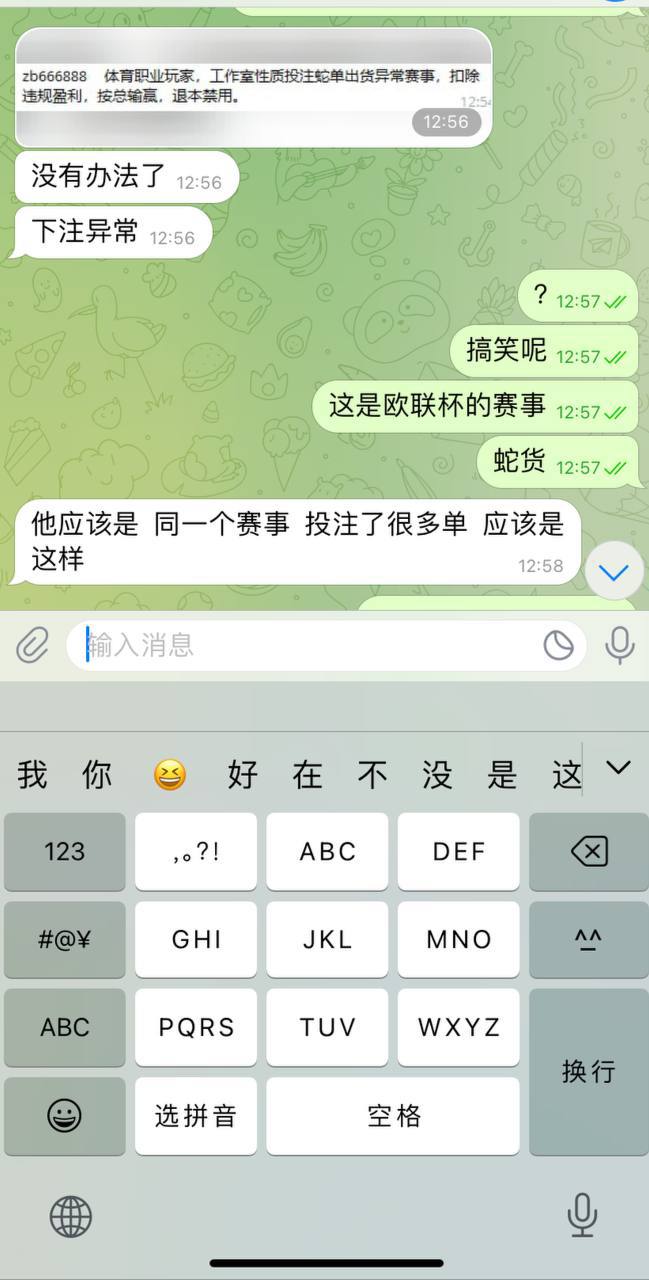This screenshot has width=649, height=1280.
Task: Record a voice message with microphone
Action: click(620, 645)
